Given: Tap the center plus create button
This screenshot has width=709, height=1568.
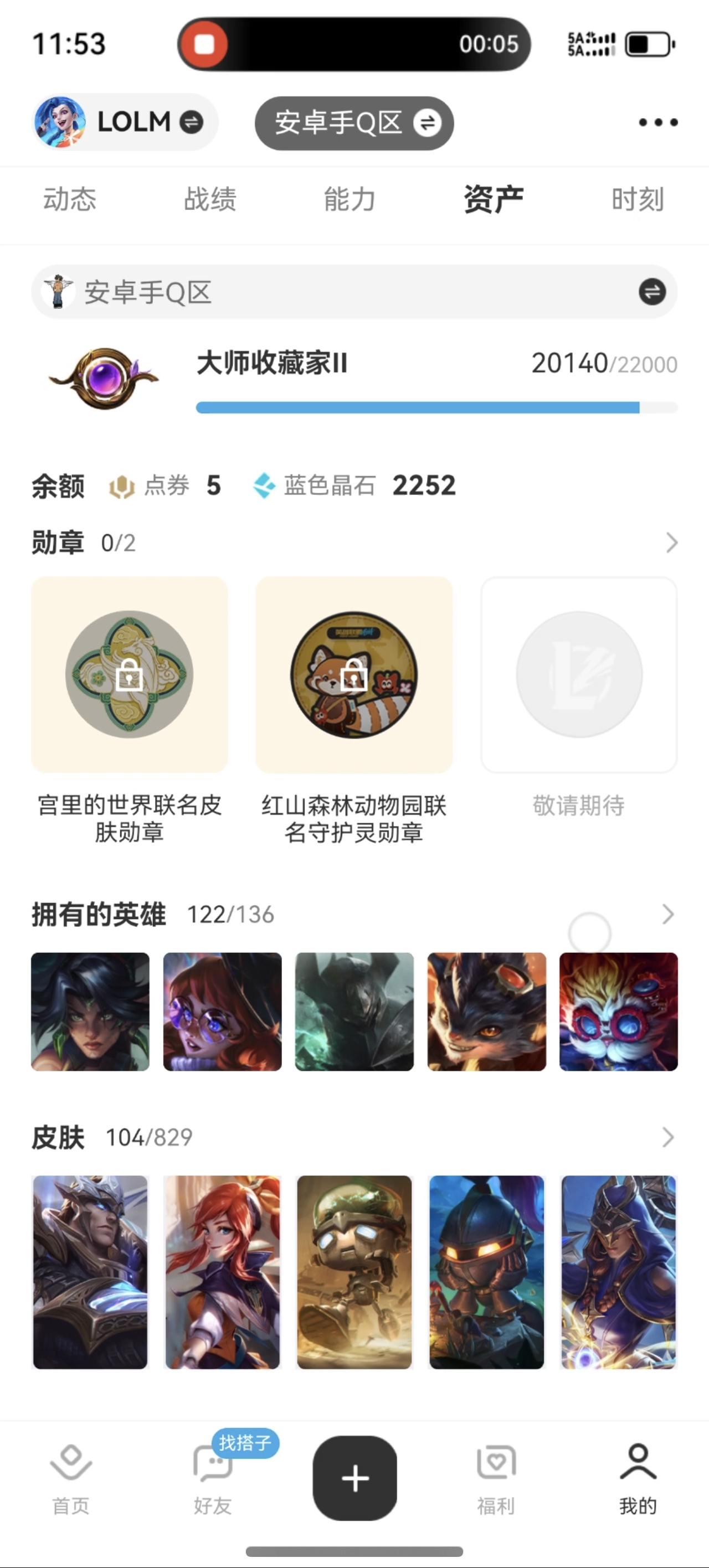Looking at the screenshot, I should (x=354, y=1478).
